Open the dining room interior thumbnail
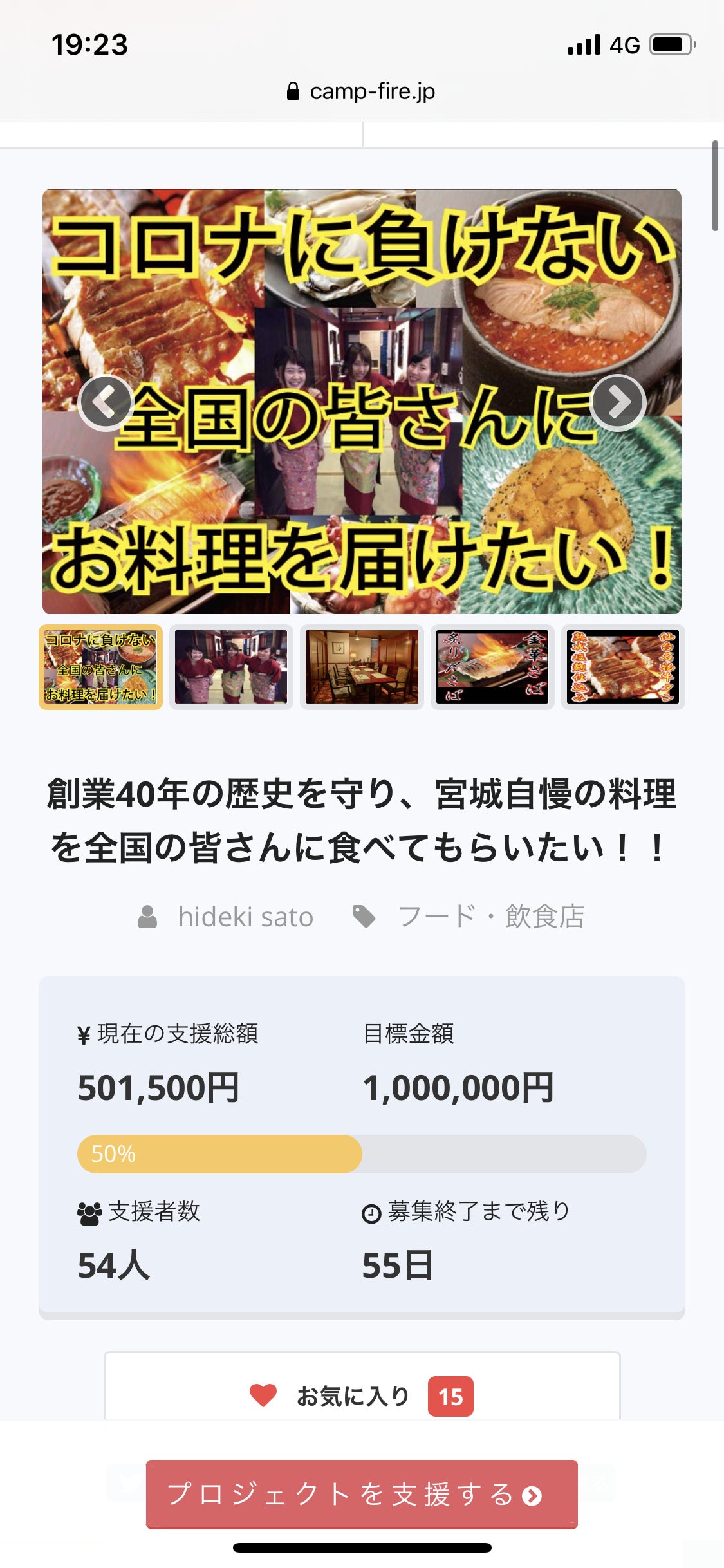Screen dimensions: 724x1568 click(x=362, y=667)
